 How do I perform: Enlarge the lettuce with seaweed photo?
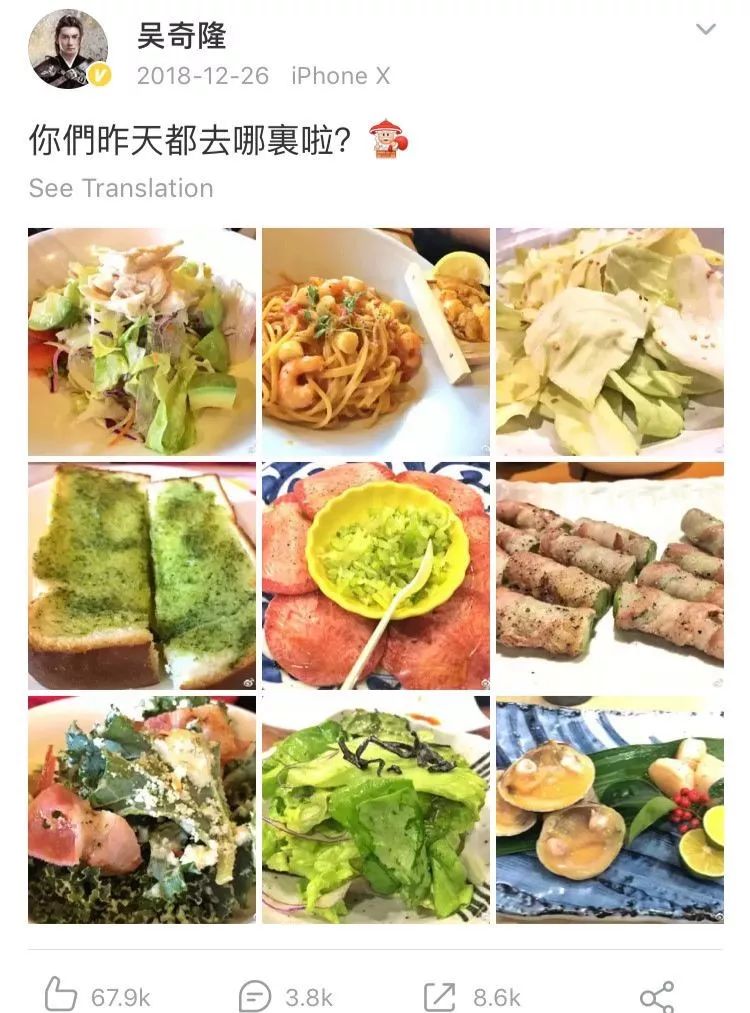(x=376, y=810)
